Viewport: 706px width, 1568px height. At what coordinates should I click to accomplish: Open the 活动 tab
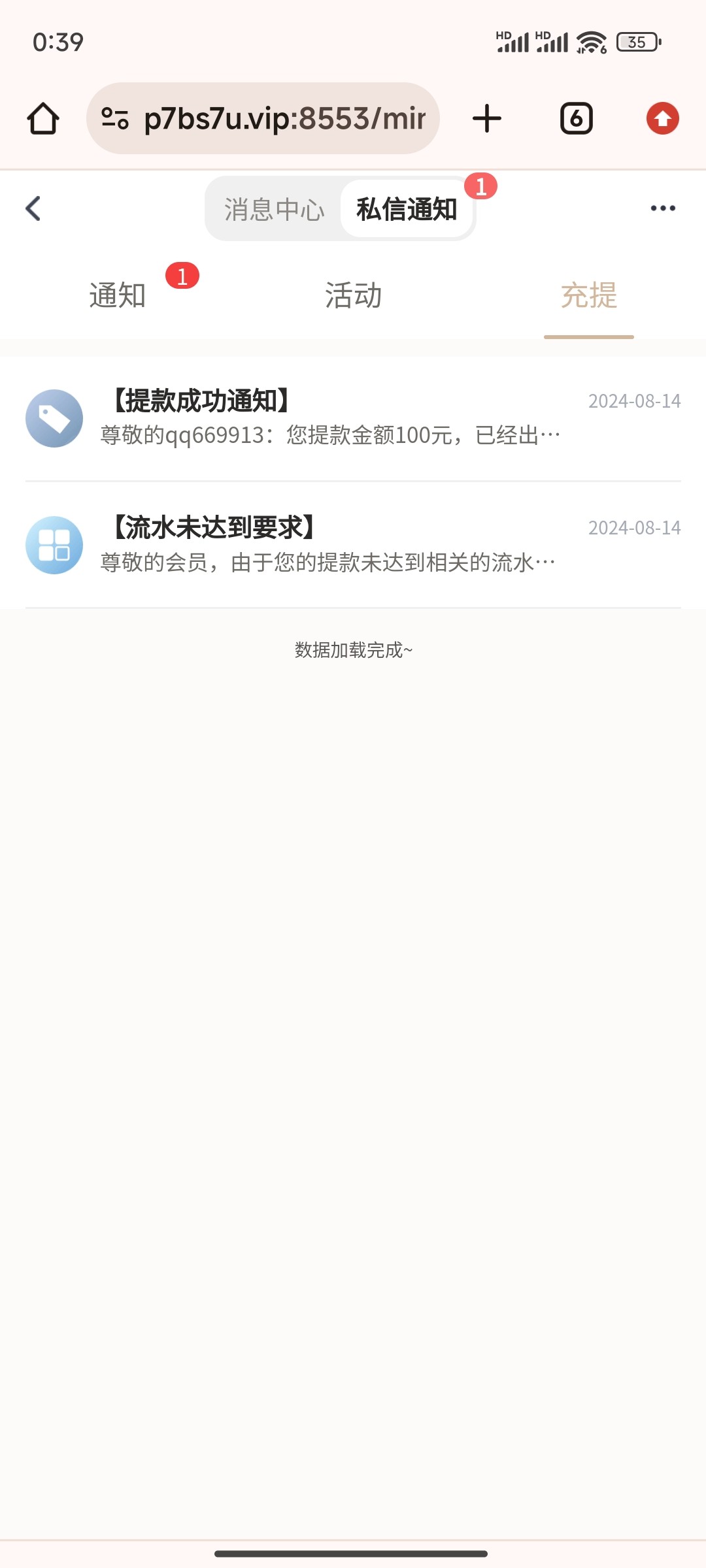coord(353,295)
